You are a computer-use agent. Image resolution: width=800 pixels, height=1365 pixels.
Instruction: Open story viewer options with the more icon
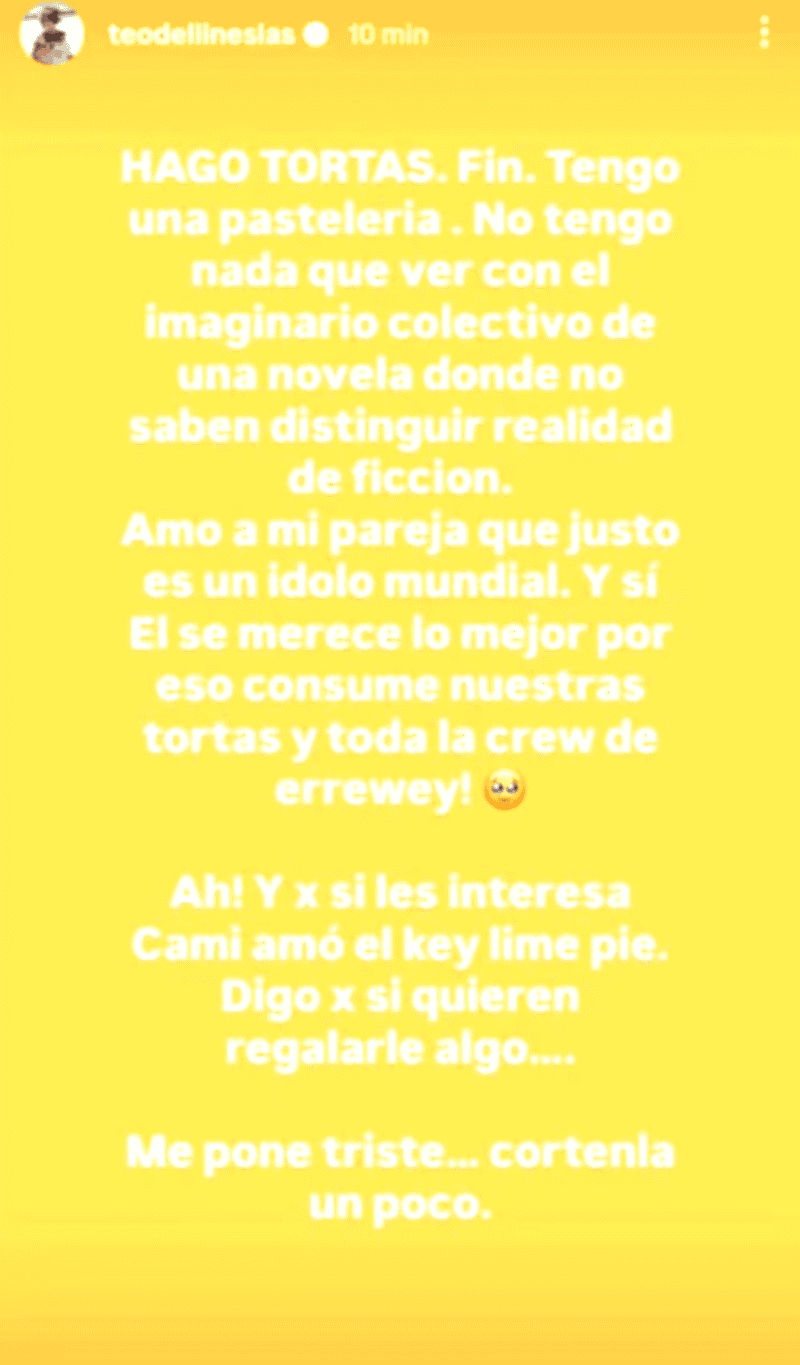pos(766,33)
